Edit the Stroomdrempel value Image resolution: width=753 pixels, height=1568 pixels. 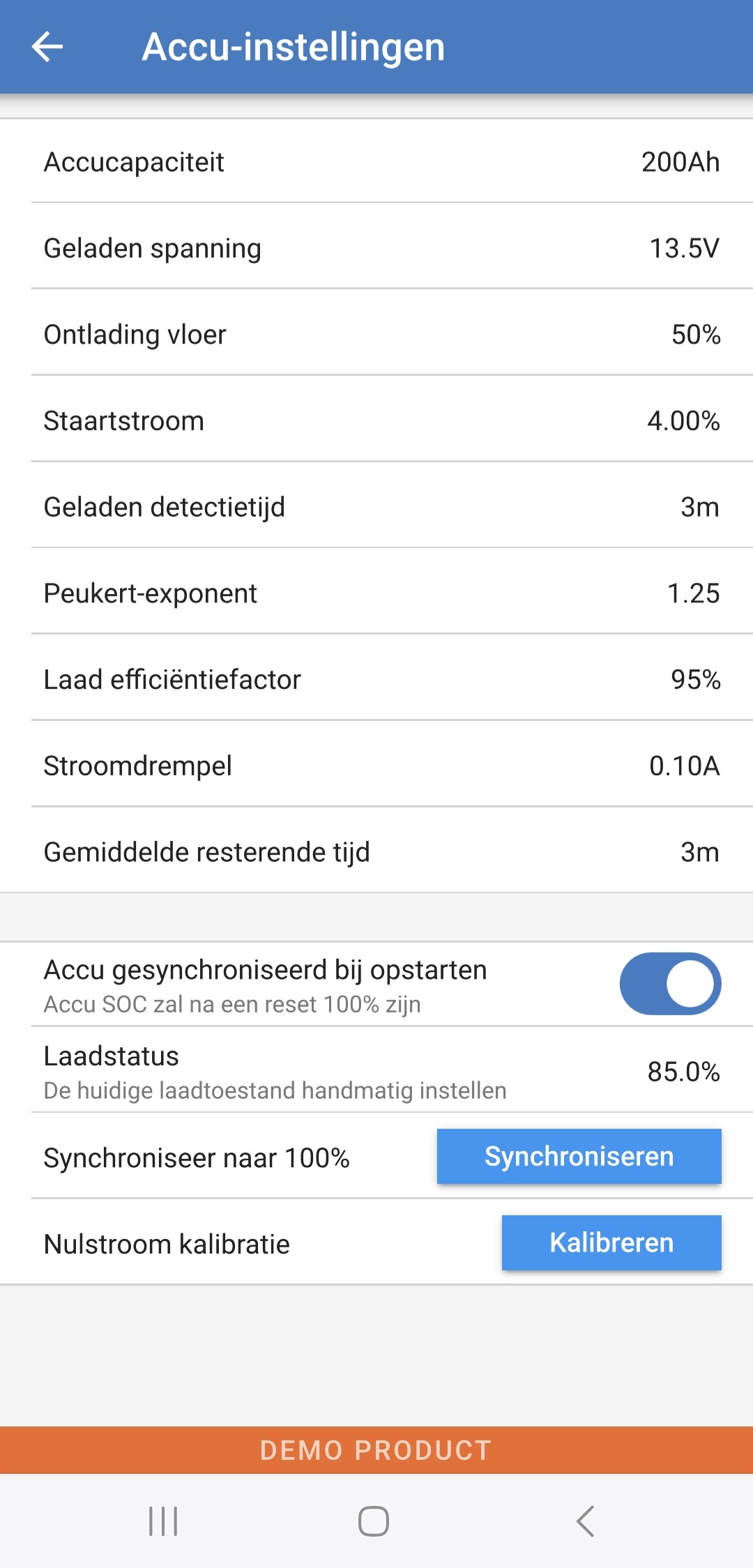point(376,766)
